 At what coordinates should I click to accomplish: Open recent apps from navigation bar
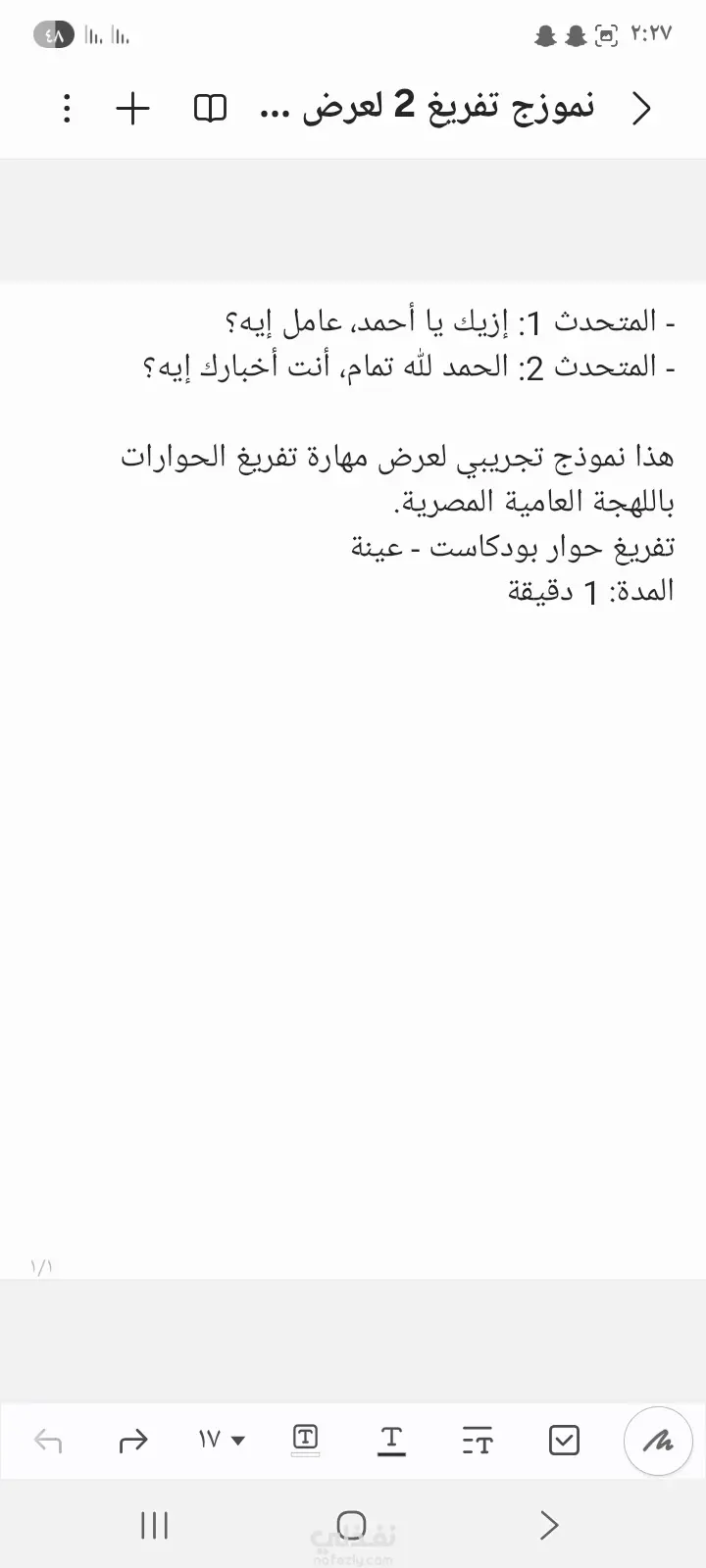click(154, 1525)
